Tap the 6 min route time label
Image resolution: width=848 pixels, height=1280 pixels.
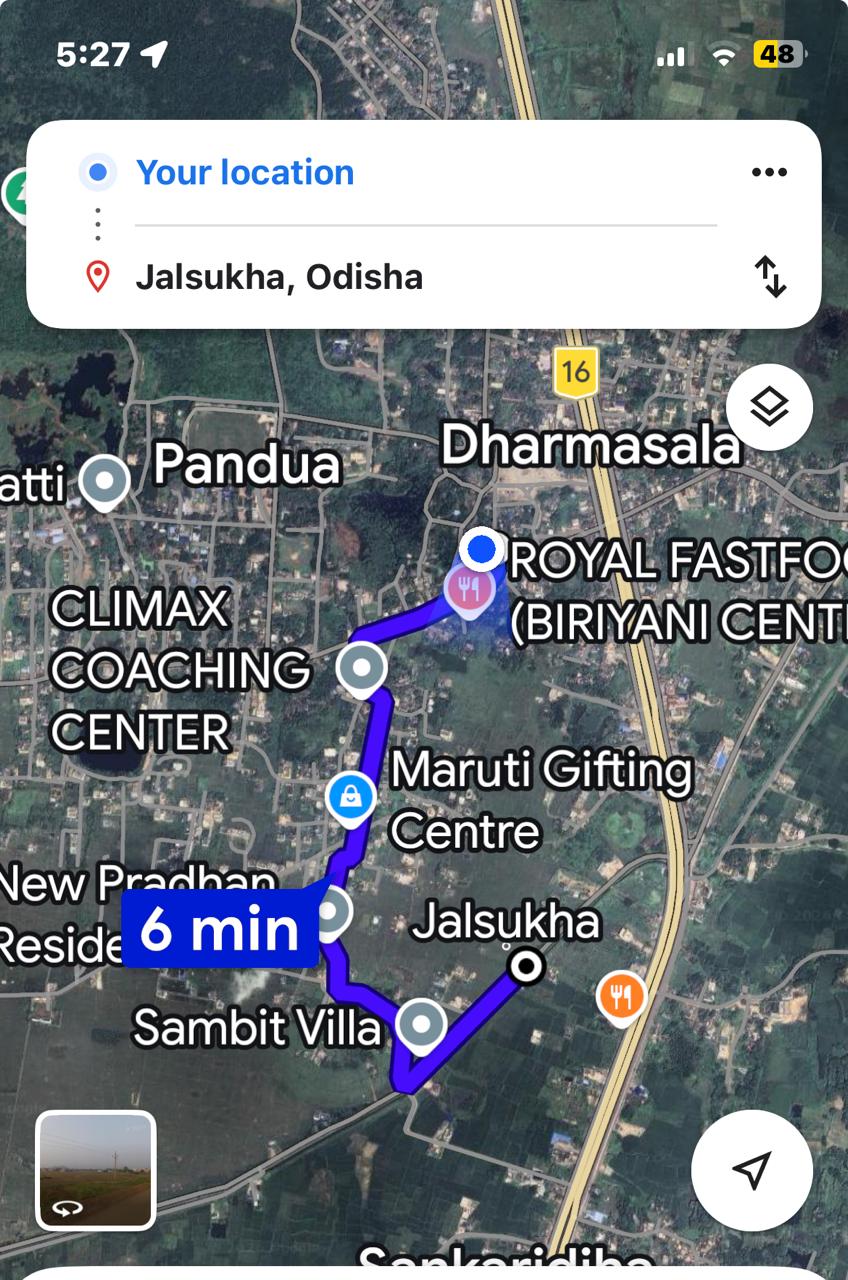pos(220,929)
